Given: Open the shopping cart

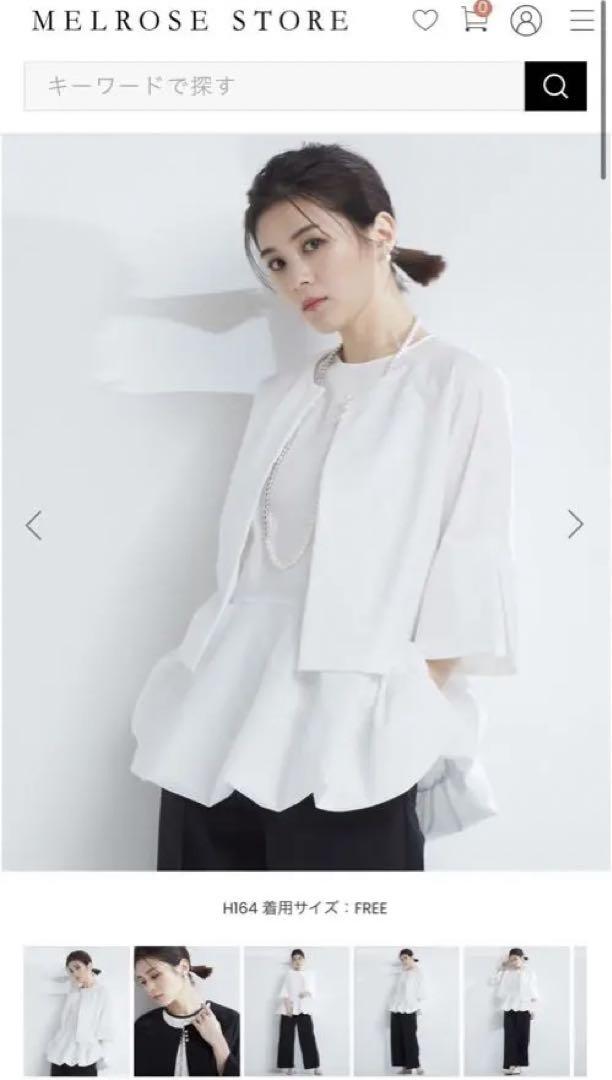Looking at the screenshot, I should (x=475, y=19).
